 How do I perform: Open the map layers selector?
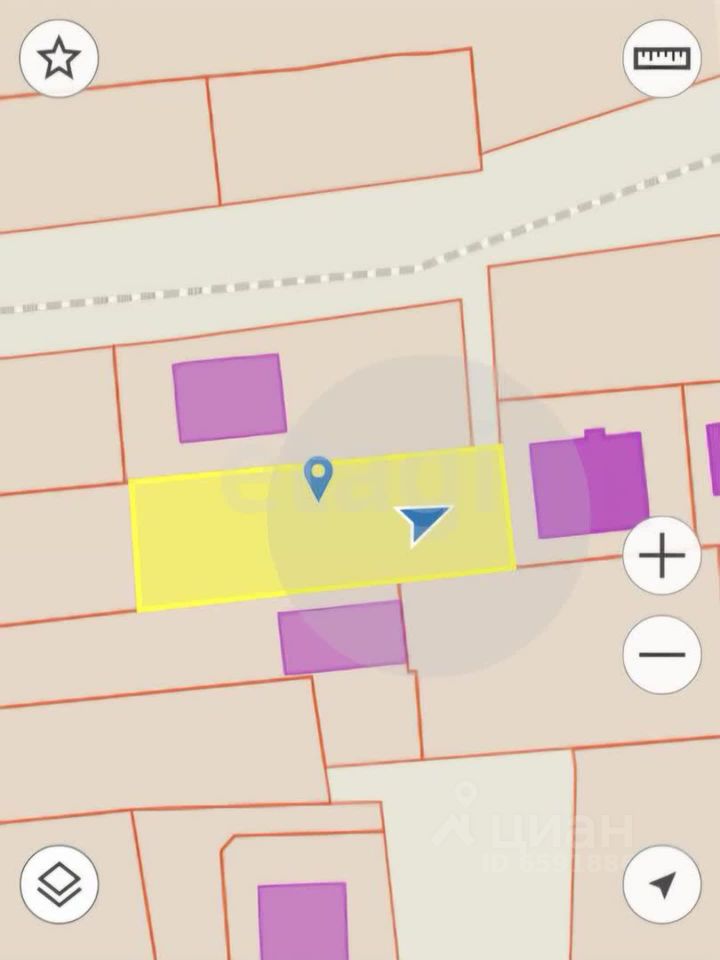pos(59,884)
